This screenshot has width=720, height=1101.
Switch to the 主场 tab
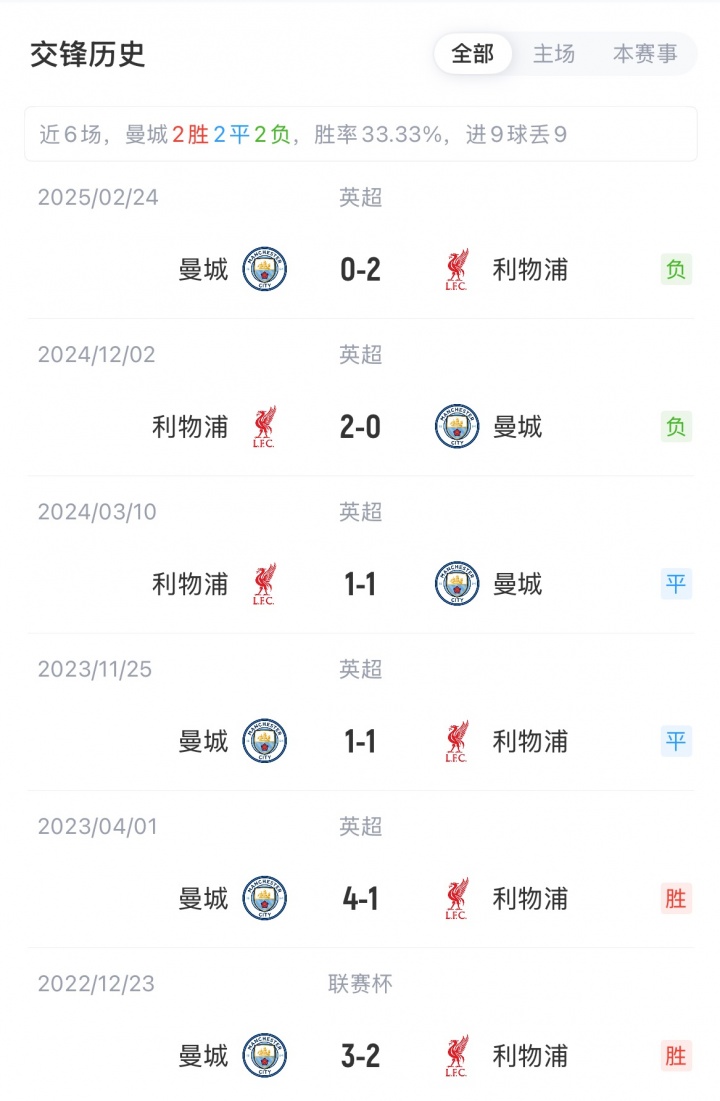(x=554, y=54)
